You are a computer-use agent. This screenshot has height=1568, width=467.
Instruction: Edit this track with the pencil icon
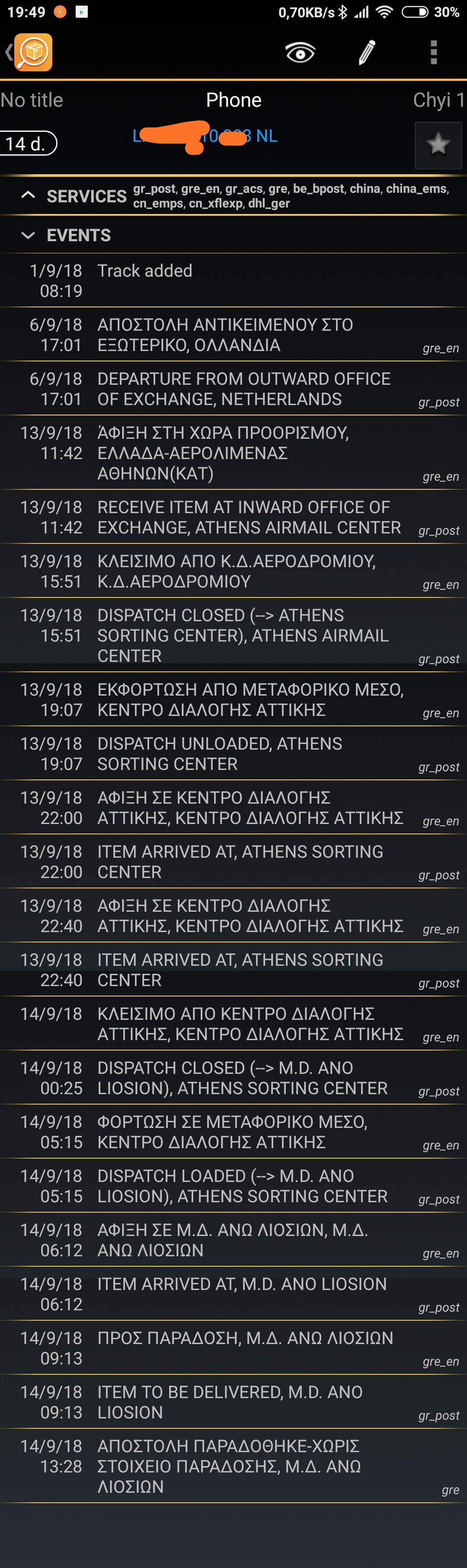click(x=367, y=53)
